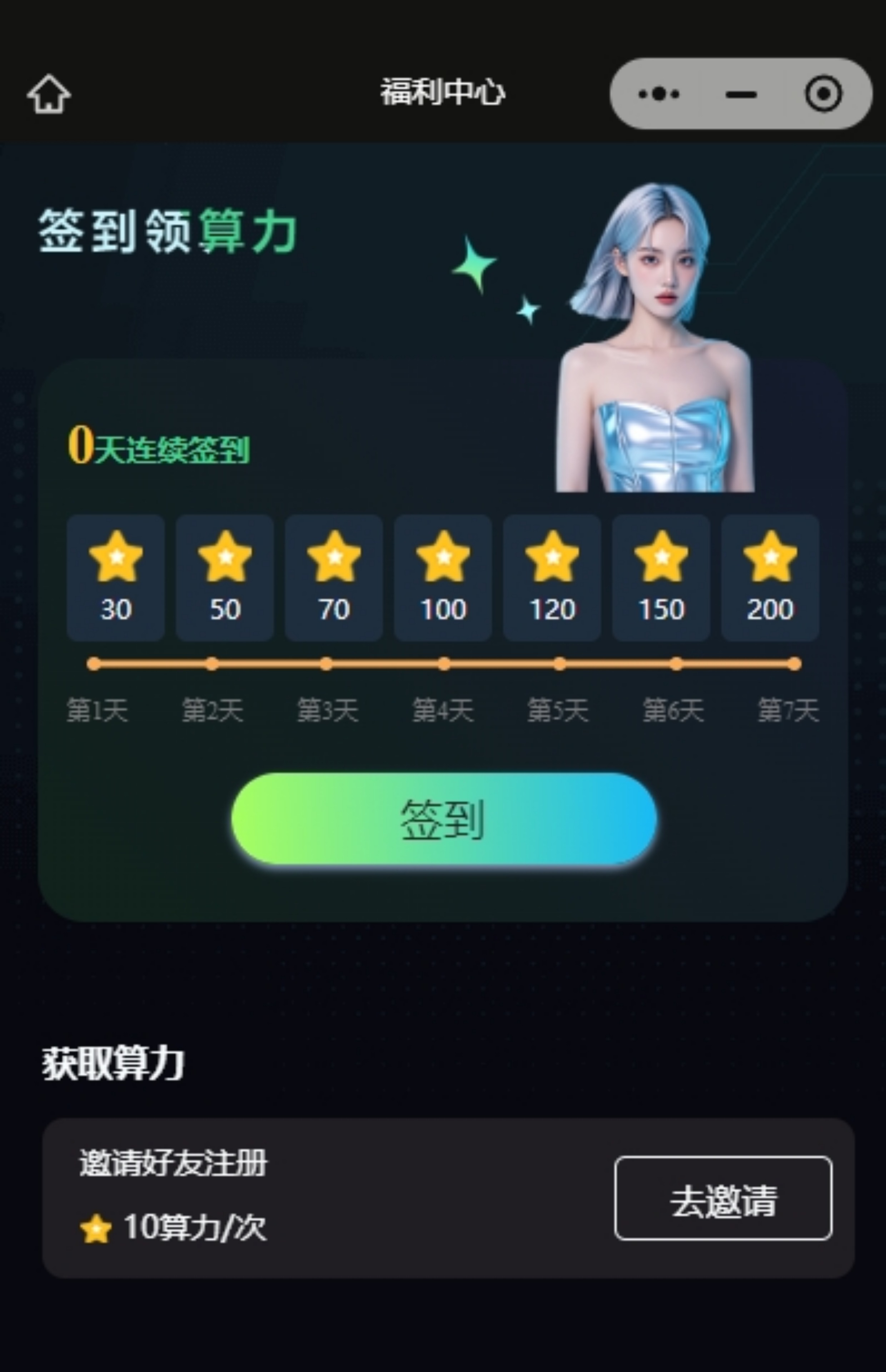Tap the 签到 check-in button
Screen dimensions: 886x1372
pyautogui.click(x=444, y=819)
